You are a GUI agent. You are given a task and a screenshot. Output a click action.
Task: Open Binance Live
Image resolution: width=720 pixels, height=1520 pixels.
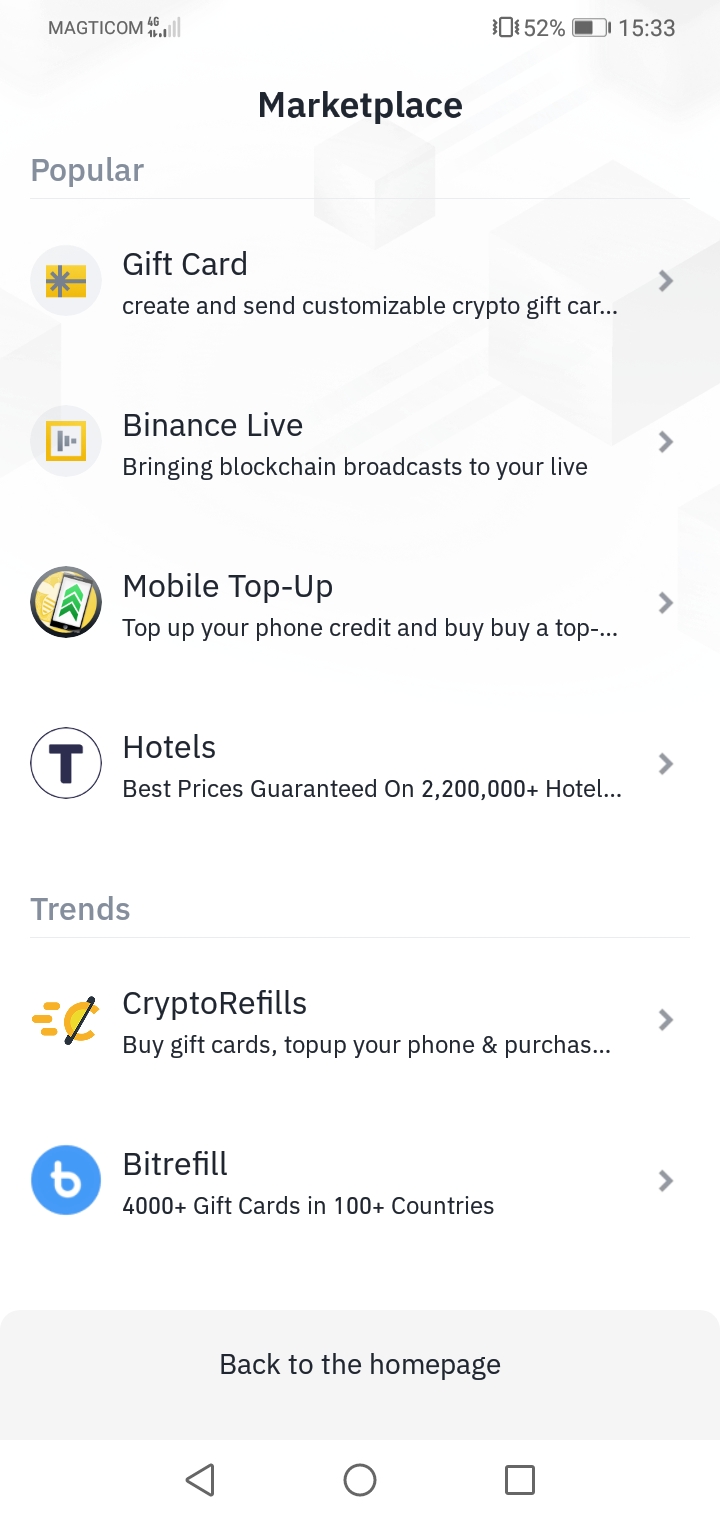[360, 443]
